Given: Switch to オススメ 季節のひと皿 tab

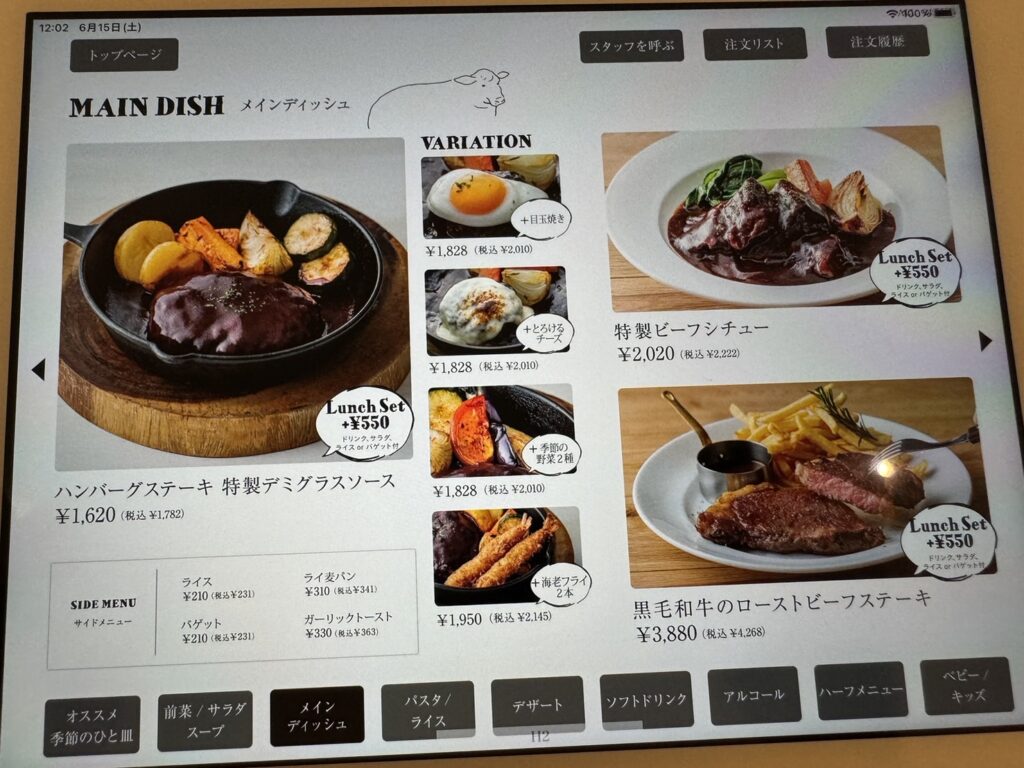Looking at the screenshot, I should click(x=91, y=725).
